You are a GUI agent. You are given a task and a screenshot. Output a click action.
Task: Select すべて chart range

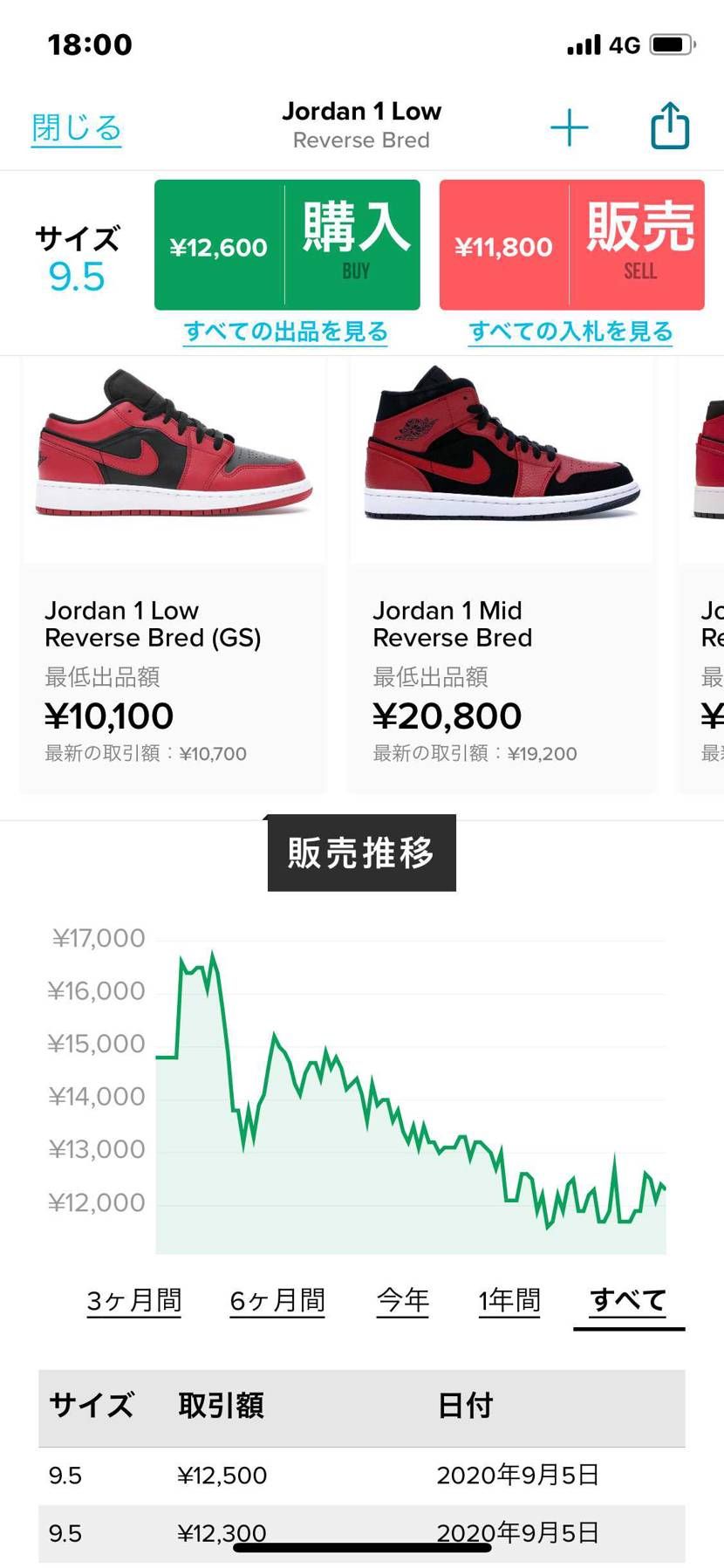tap(628, 1301)
